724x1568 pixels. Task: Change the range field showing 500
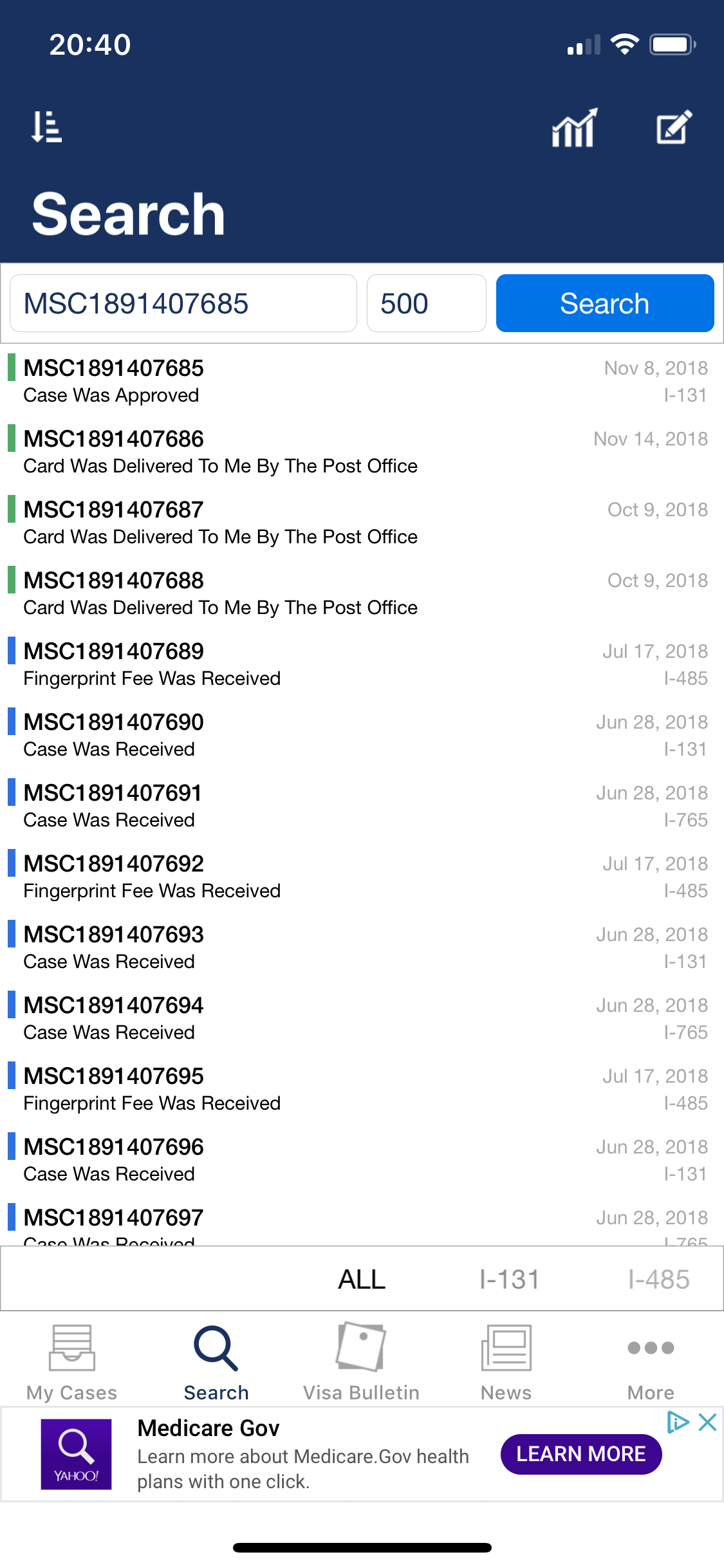(x=426, y=303)
